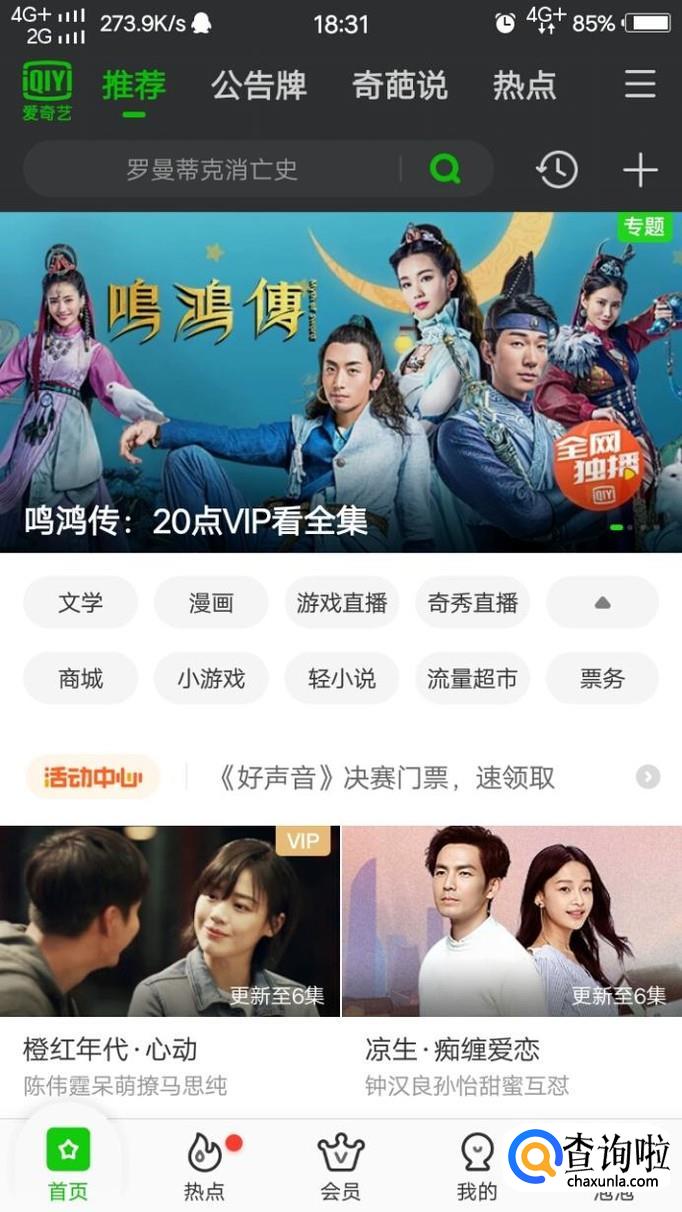Open the 漫画 category chip
Viewport: 682px width, 1212px height.
(x=211, y=603)
